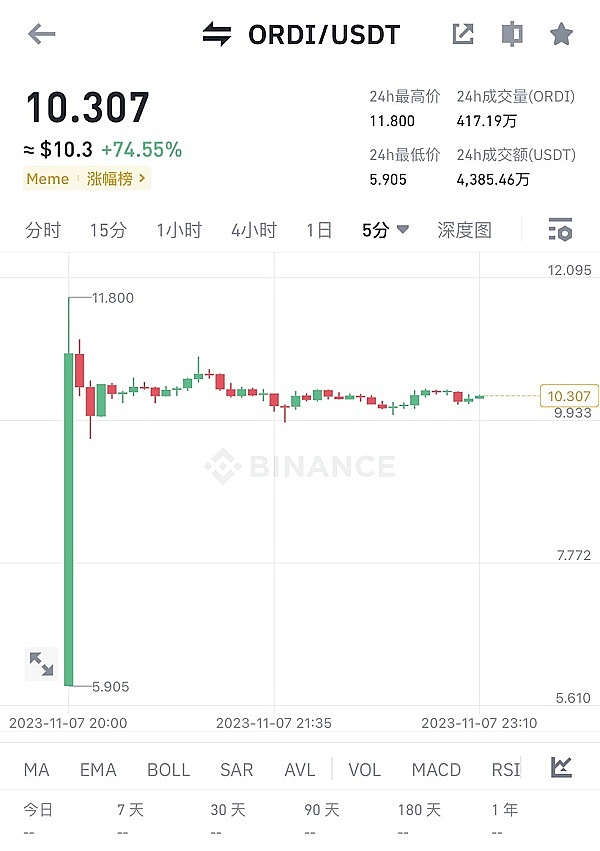This screenshot has height=851, width=600.
Task: Switch chart to 1小时 interval
Action: coord(179,230)
